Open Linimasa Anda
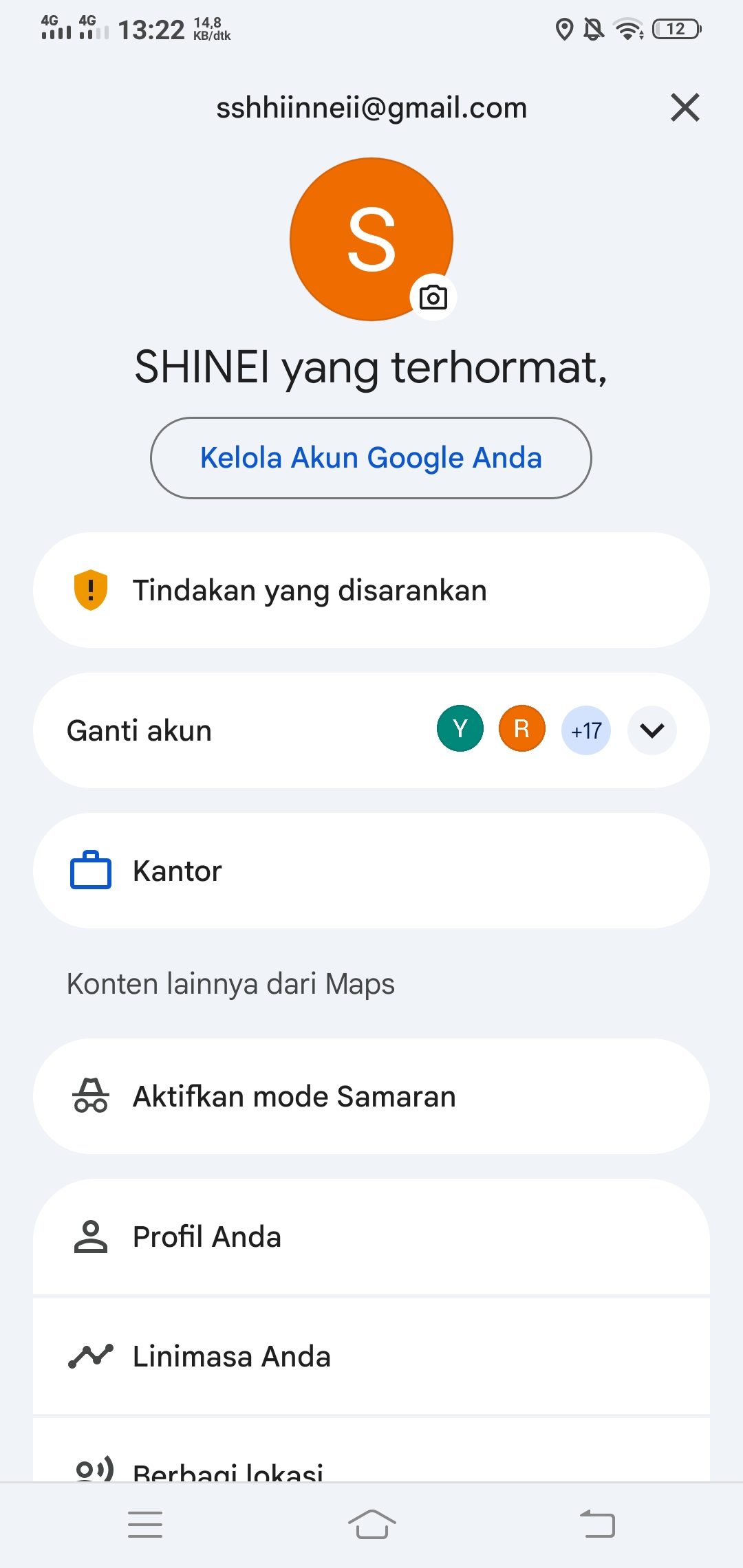The width and height of the screenshot is (743, 1568). pos(371,1356)
